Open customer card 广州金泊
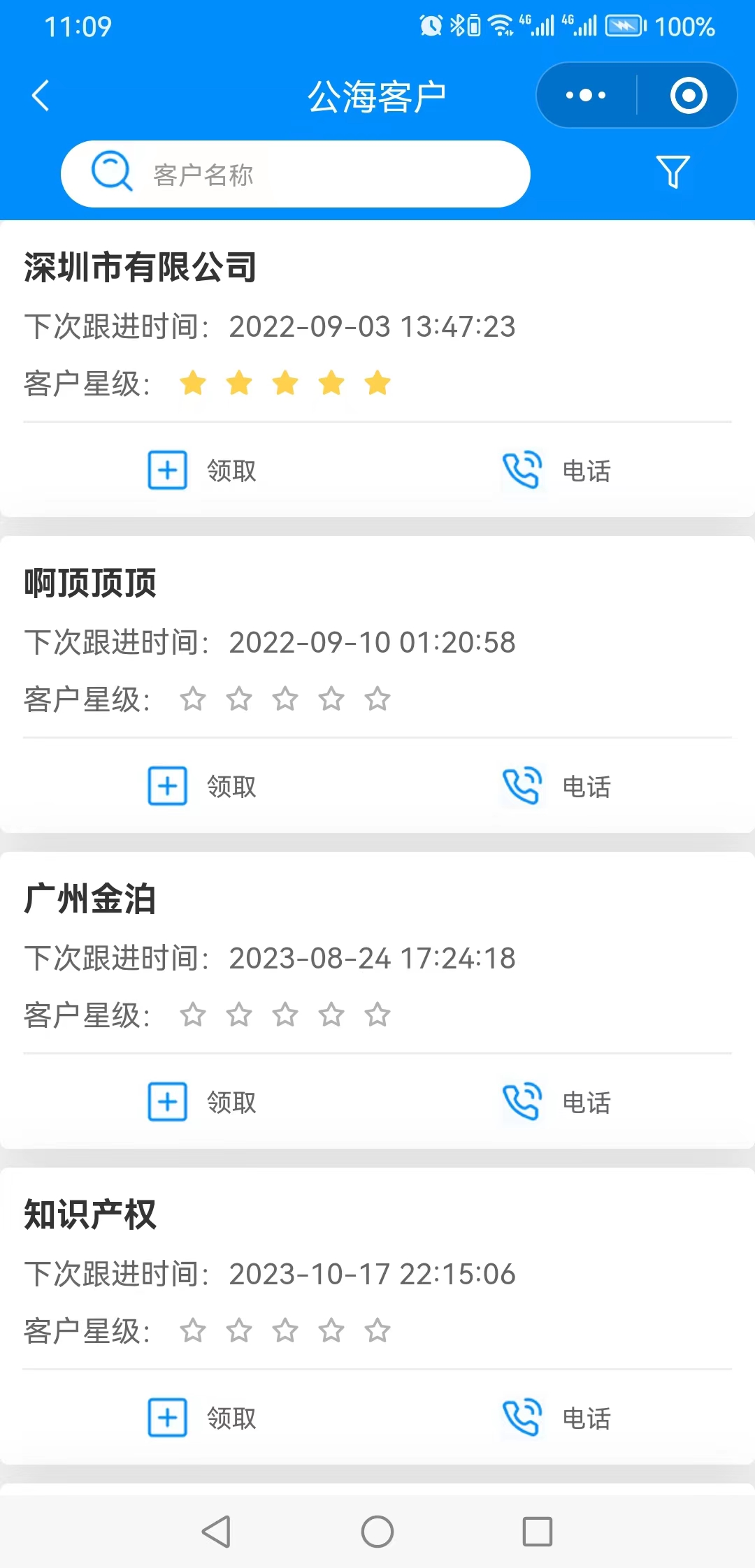 (89, 899)
